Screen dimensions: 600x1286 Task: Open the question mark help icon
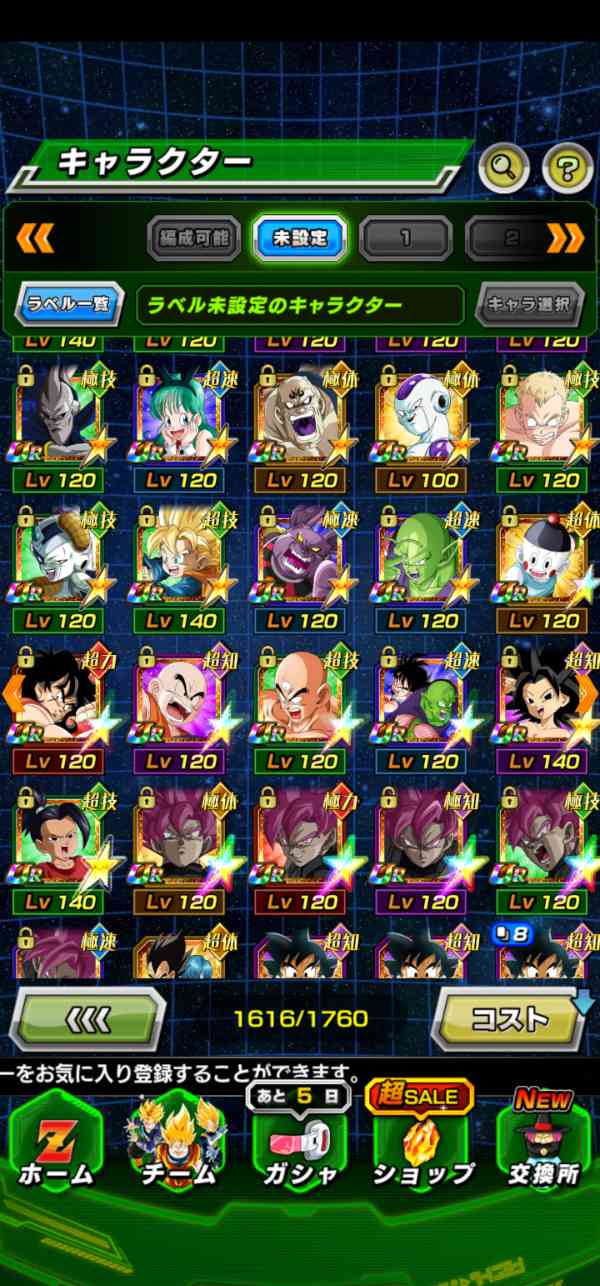coord(568,168)
